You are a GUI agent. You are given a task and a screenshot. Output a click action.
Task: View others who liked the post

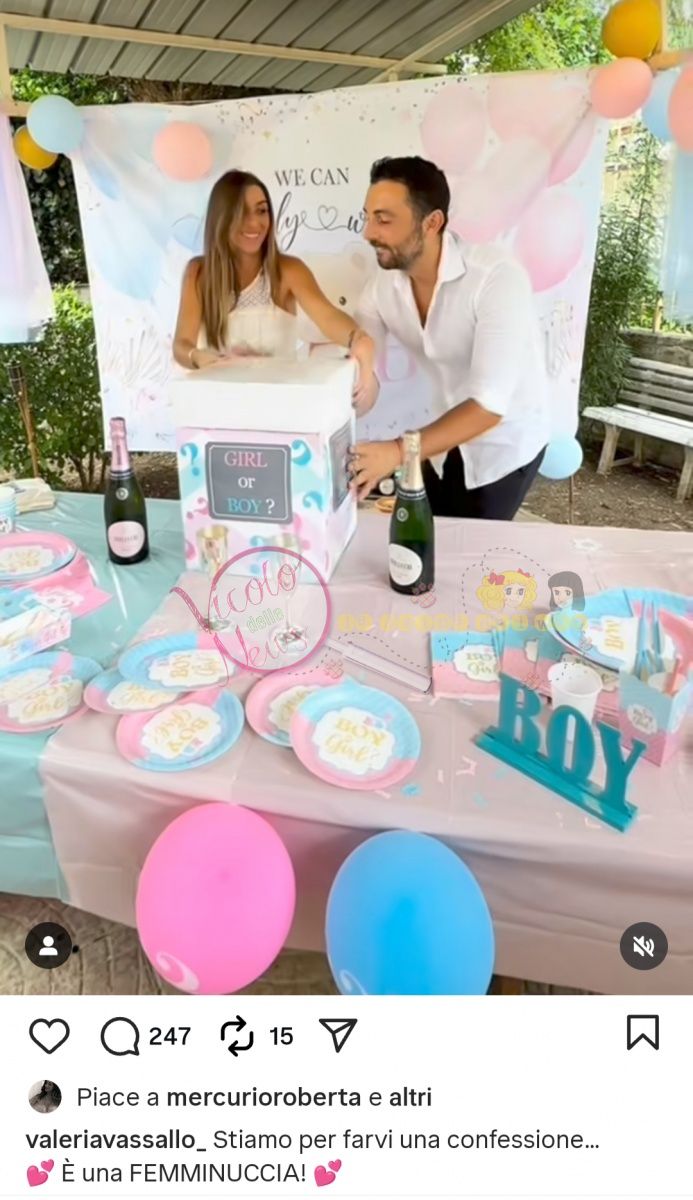tap(410, 1097)
